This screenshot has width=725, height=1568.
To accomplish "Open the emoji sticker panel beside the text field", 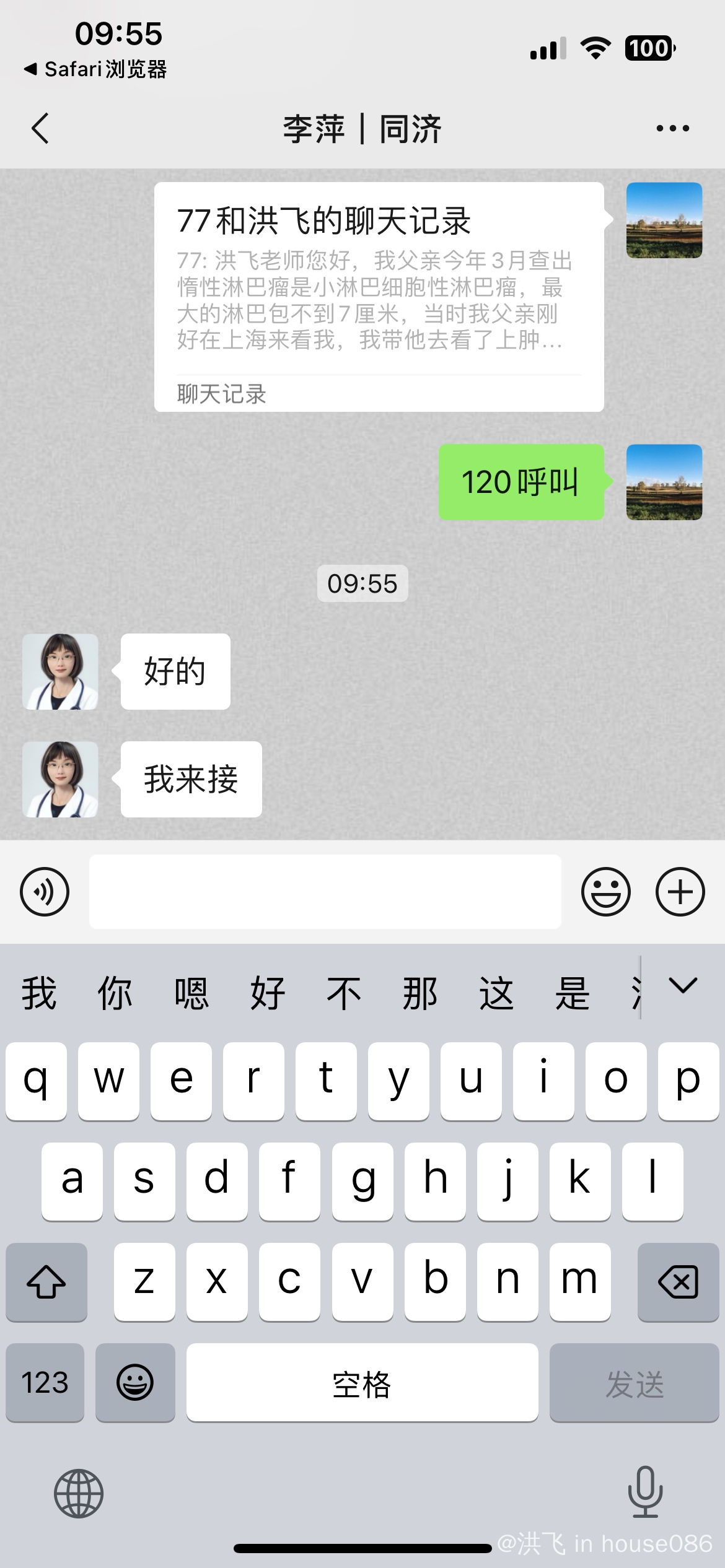I will tap(605, 892).
